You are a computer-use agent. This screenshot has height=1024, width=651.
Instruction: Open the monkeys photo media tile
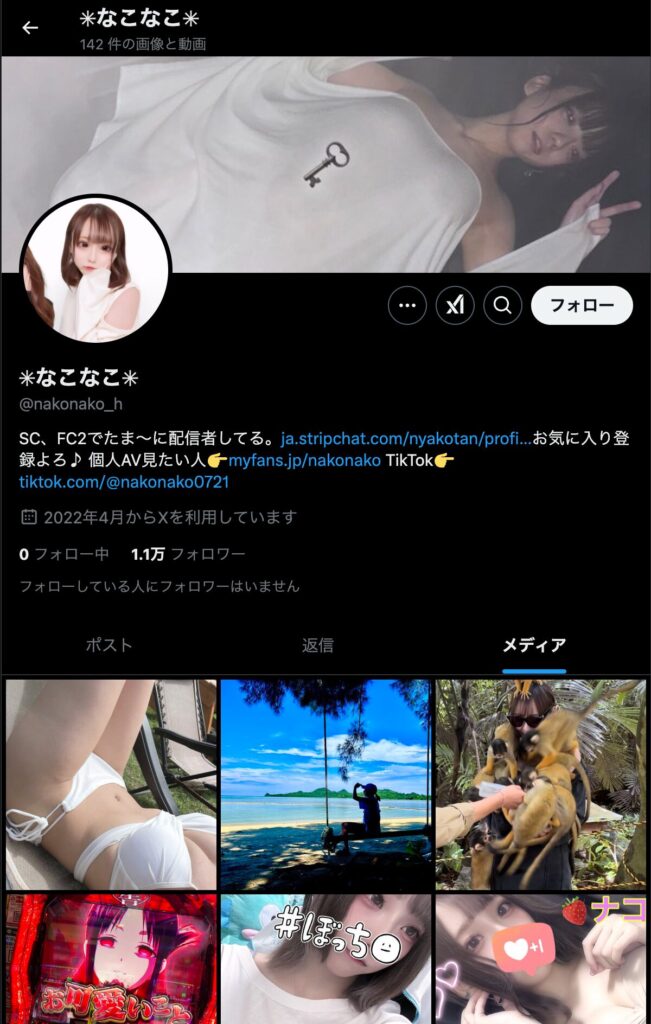[x=540, y=784]
